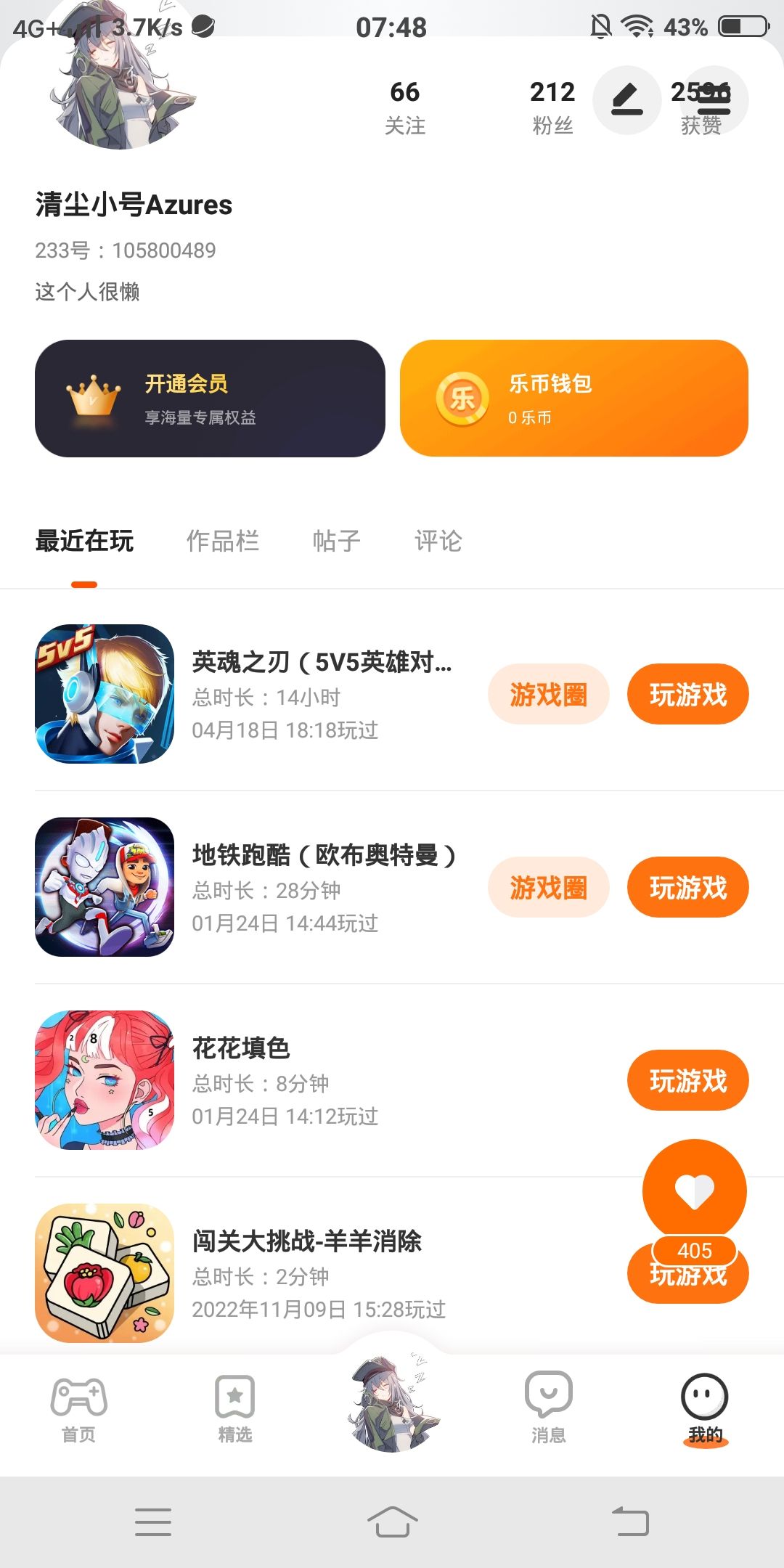The width and height of the screenshot is (784, 1568).
Task: Tap the edit profile pencil icon
Action: (626, 100)
